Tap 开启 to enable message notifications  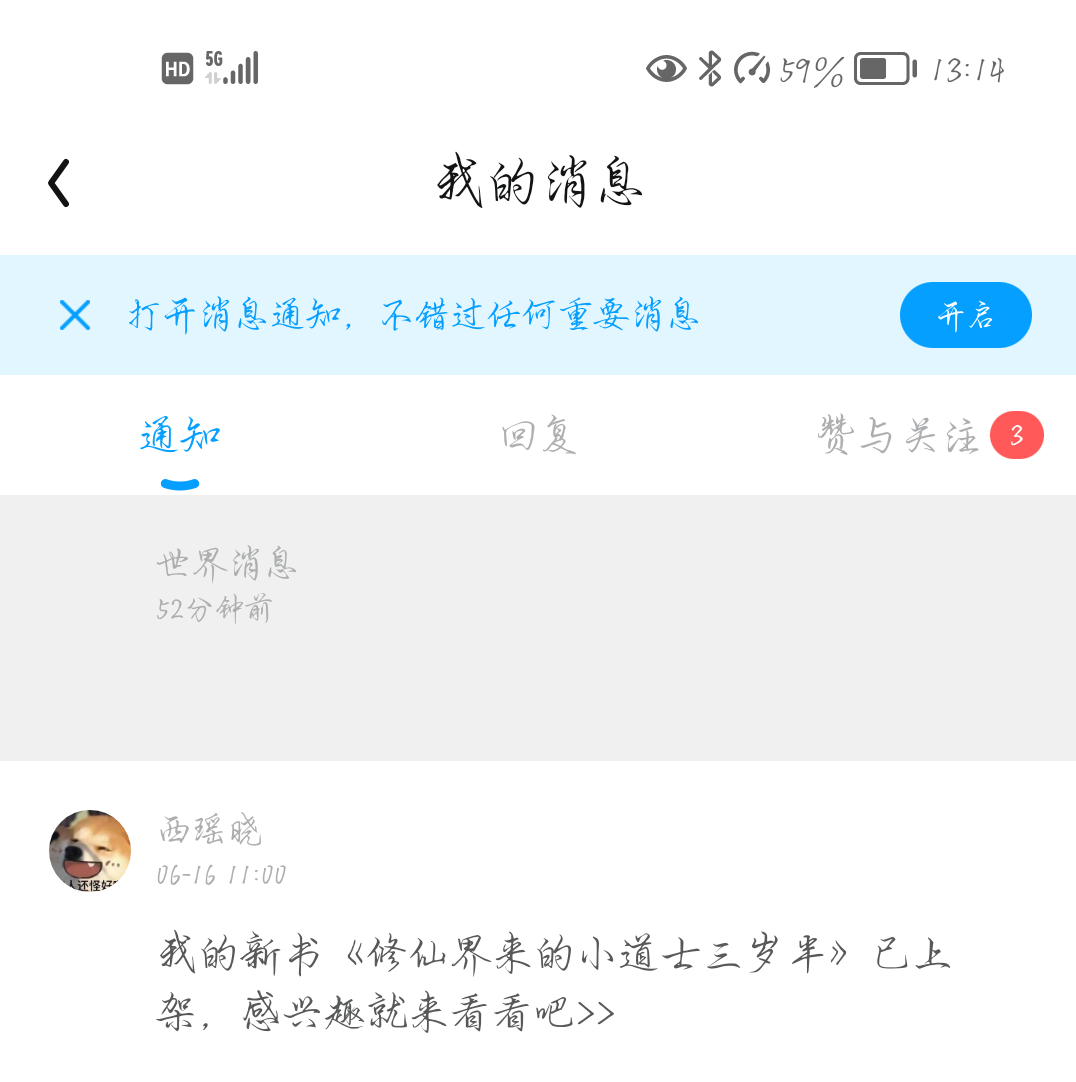965,315
